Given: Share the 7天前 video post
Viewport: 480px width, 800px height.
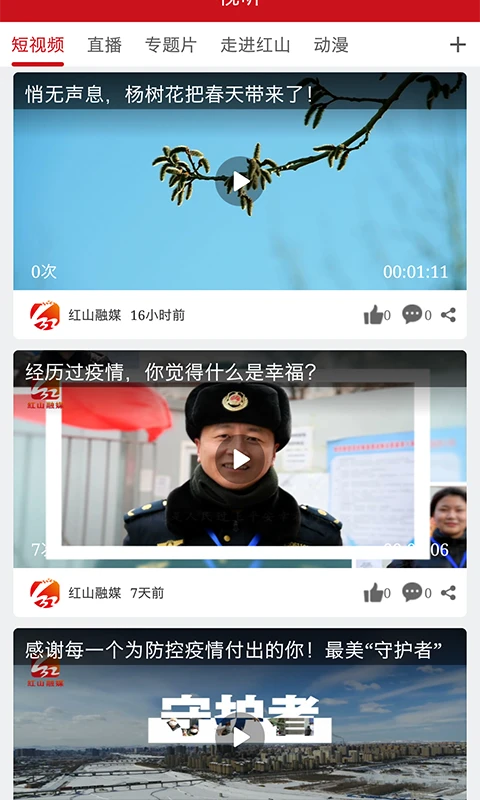Looking at the screenshot, I should click(448, 593).
